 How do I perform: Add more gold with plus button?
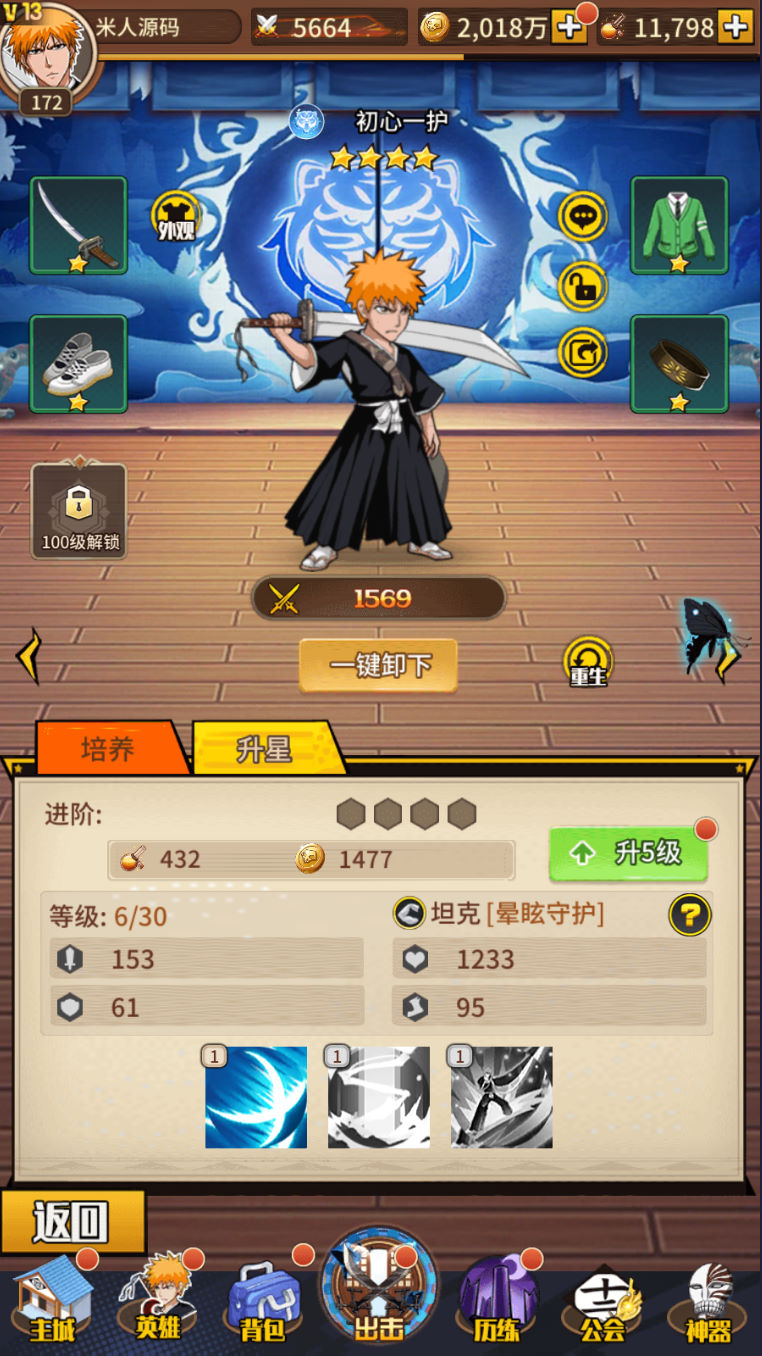(x=569, y=27)
